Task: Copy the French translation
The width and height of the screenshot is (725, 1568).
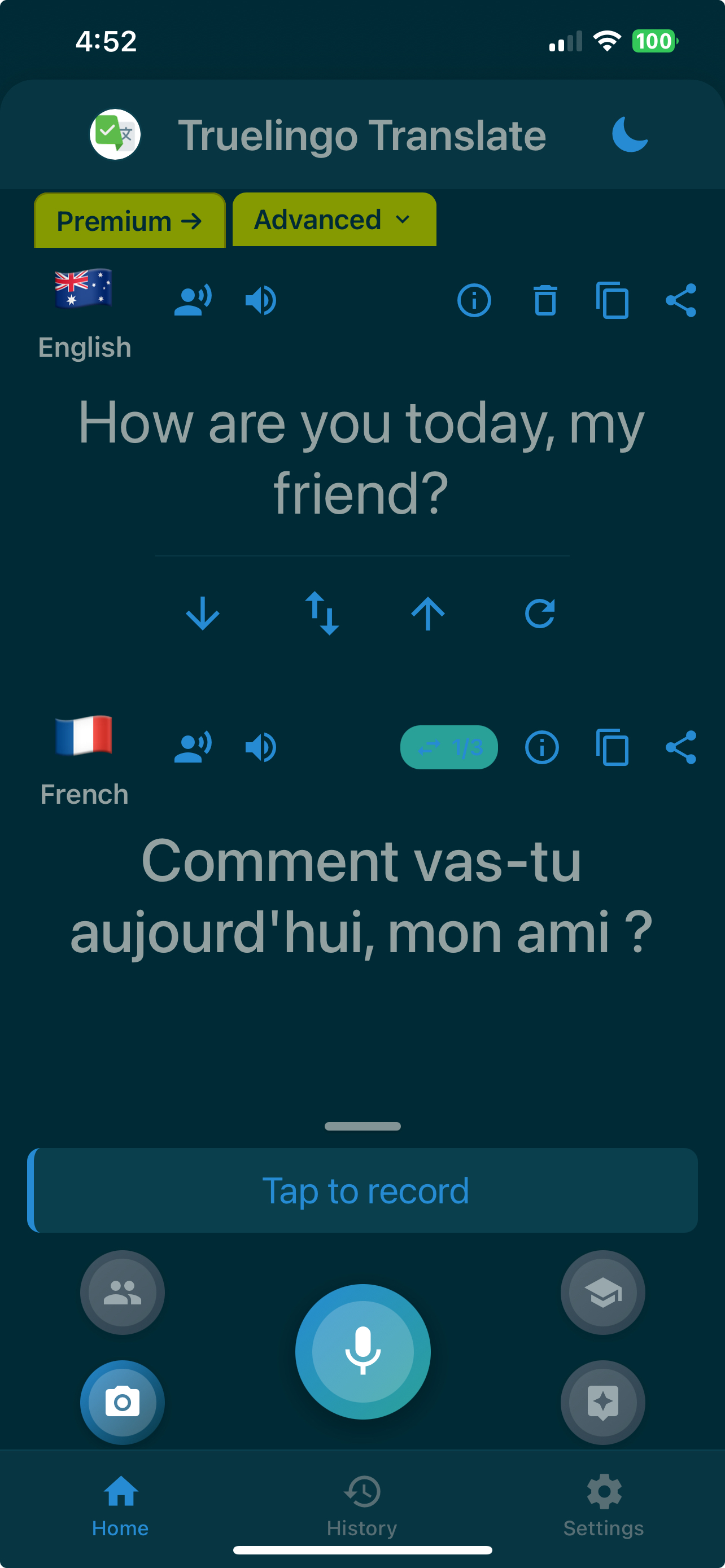Action: pos(613,747)
